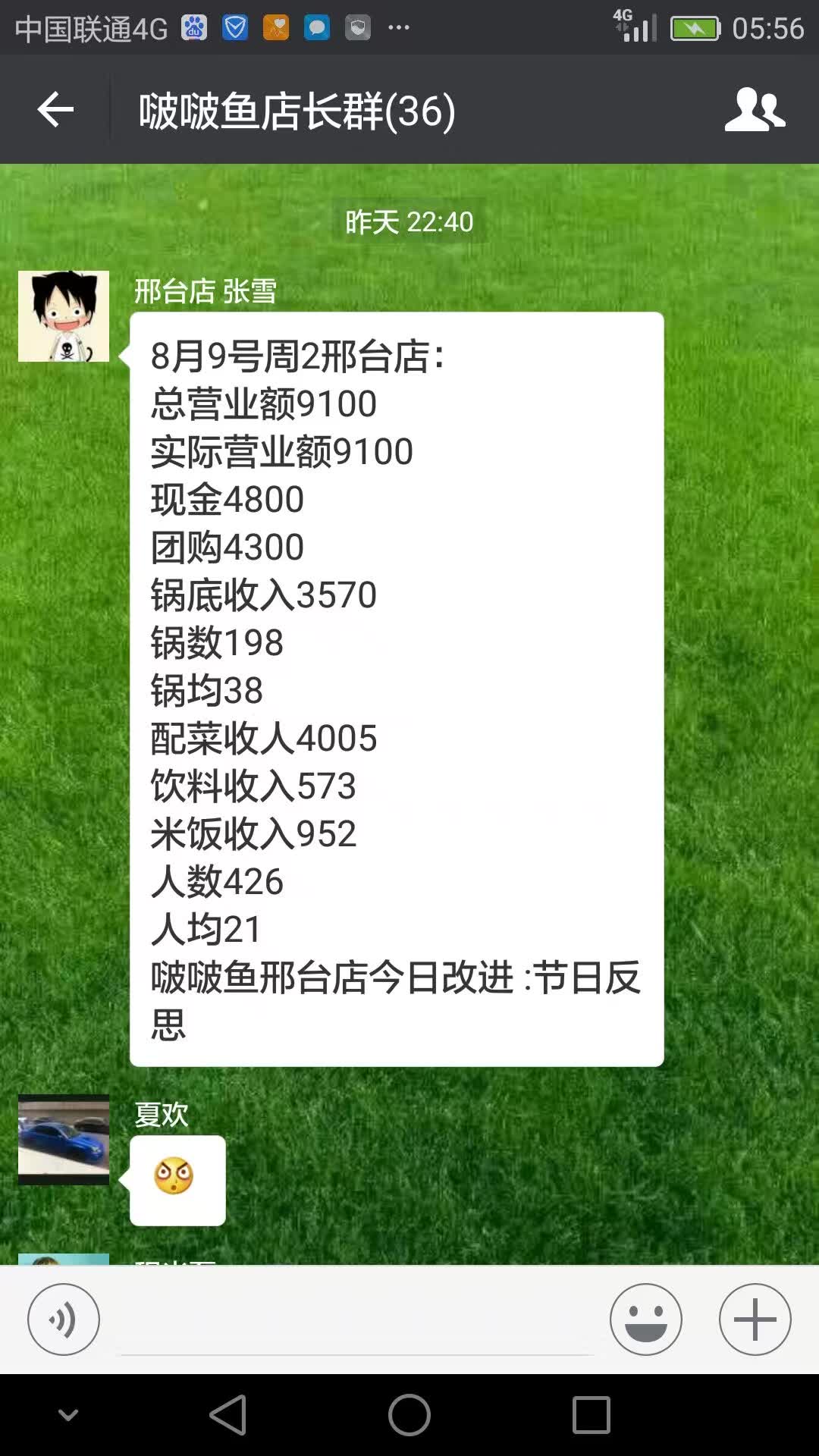Viewport: 819px width, 1456px height.
Task: Tap the system home button
Action: coord(409,1415)
